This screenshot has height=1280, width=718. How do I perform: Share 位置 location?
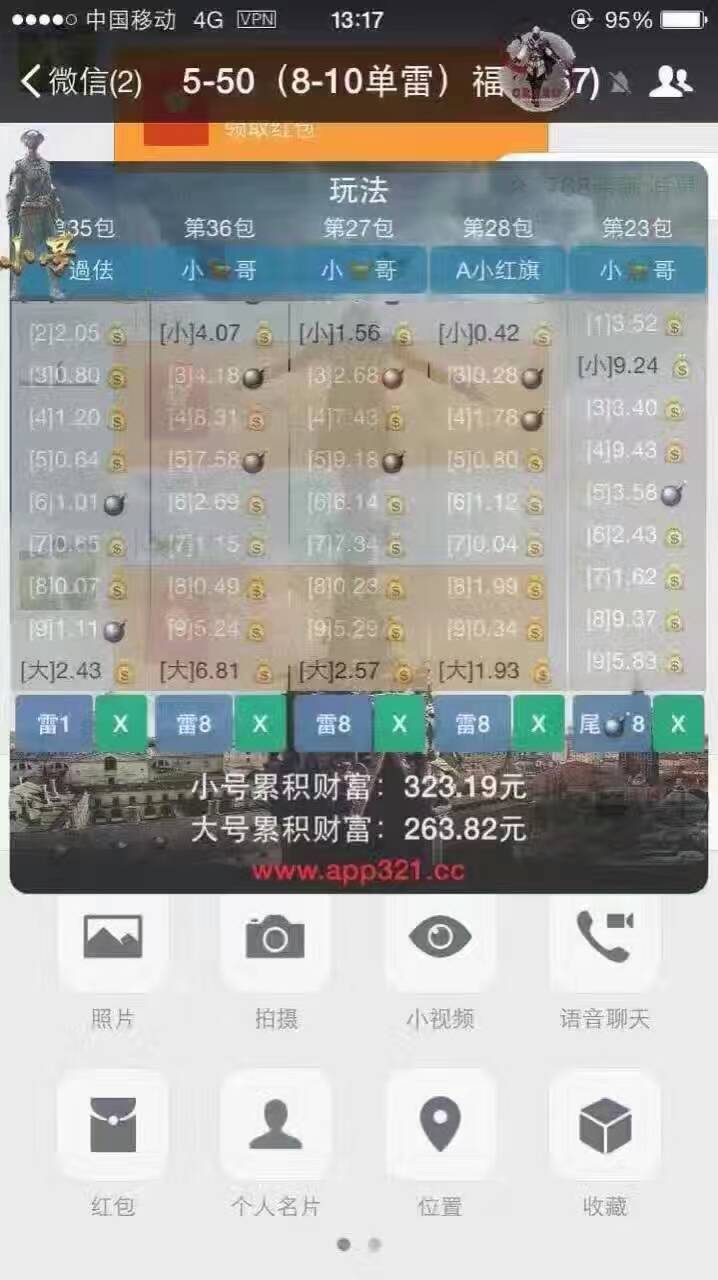[x=440, y=1124]
